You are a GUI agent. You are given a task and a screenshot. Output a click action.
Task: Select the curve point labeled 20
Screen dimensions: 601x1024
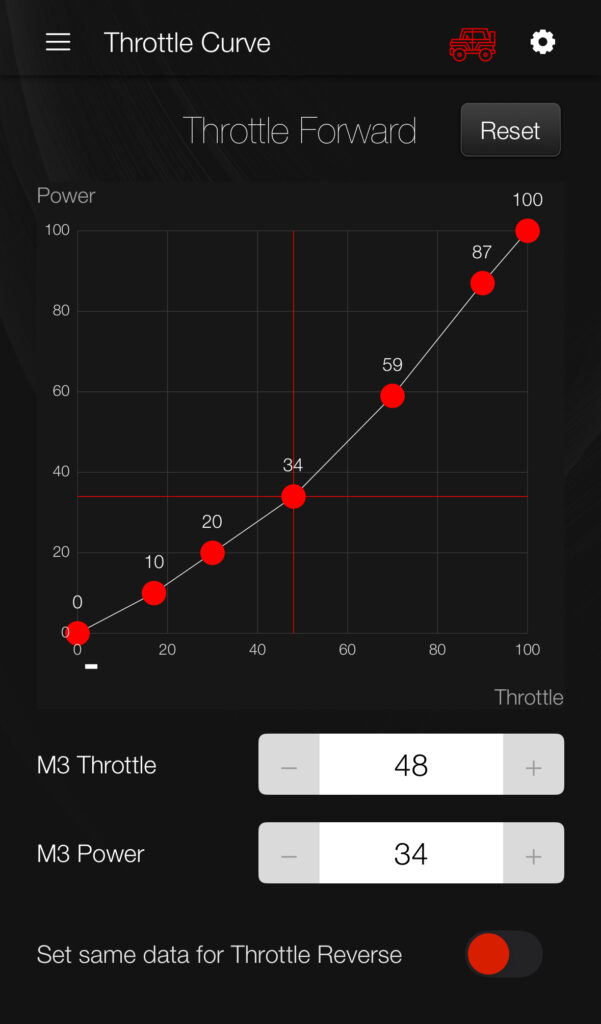point(212,553)
